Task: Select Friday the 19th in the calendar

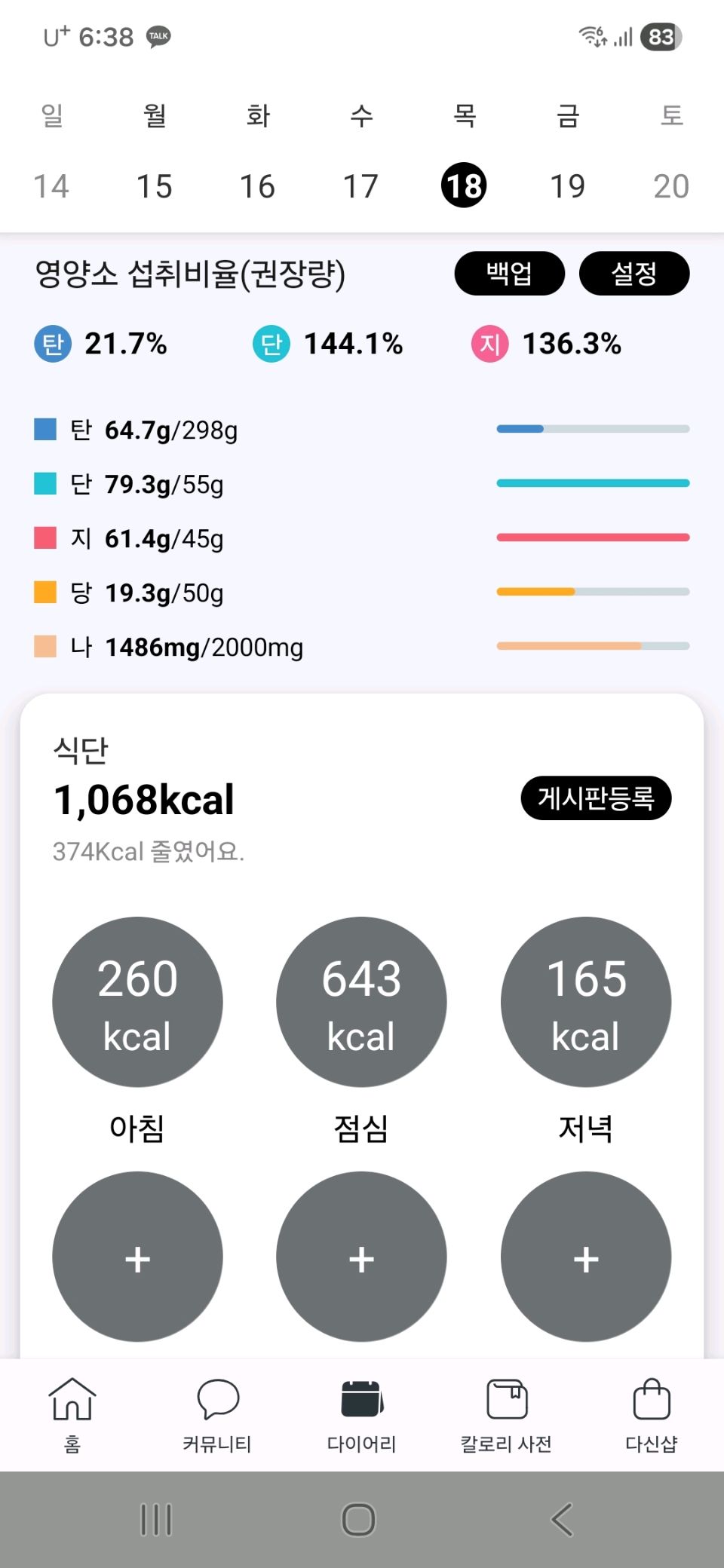Action: [x=567, y=186]
